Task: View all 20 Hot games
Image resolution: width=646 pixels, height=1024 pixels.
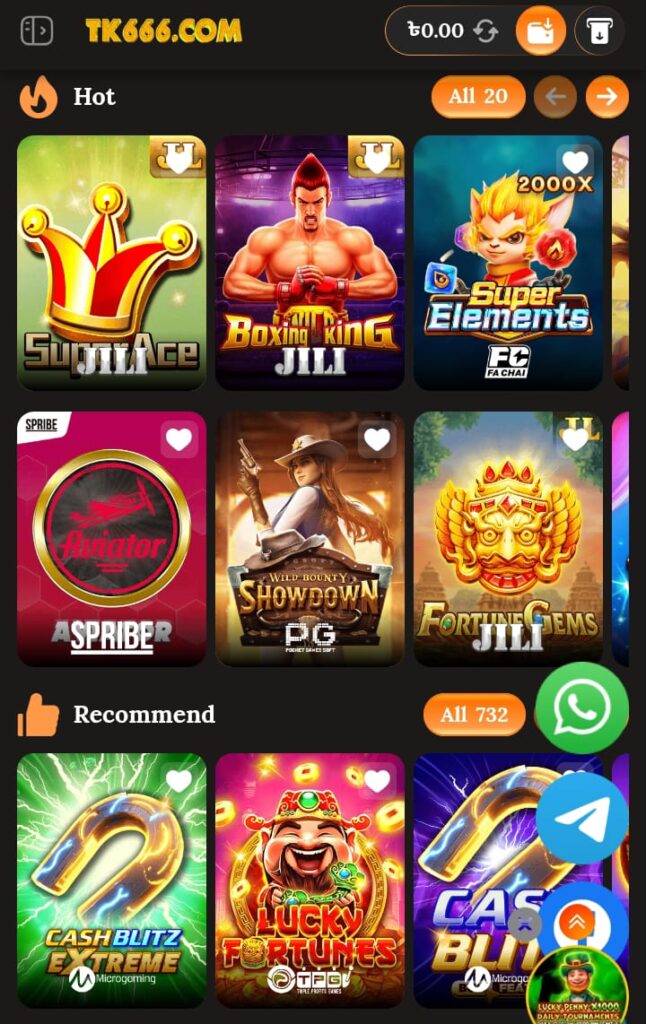Action: pos(478,97)
